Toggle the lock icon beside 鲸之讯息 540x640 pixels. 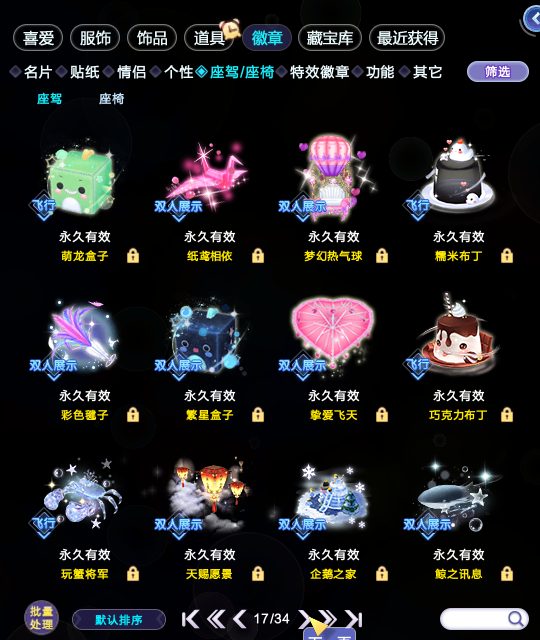coord(507,574)
